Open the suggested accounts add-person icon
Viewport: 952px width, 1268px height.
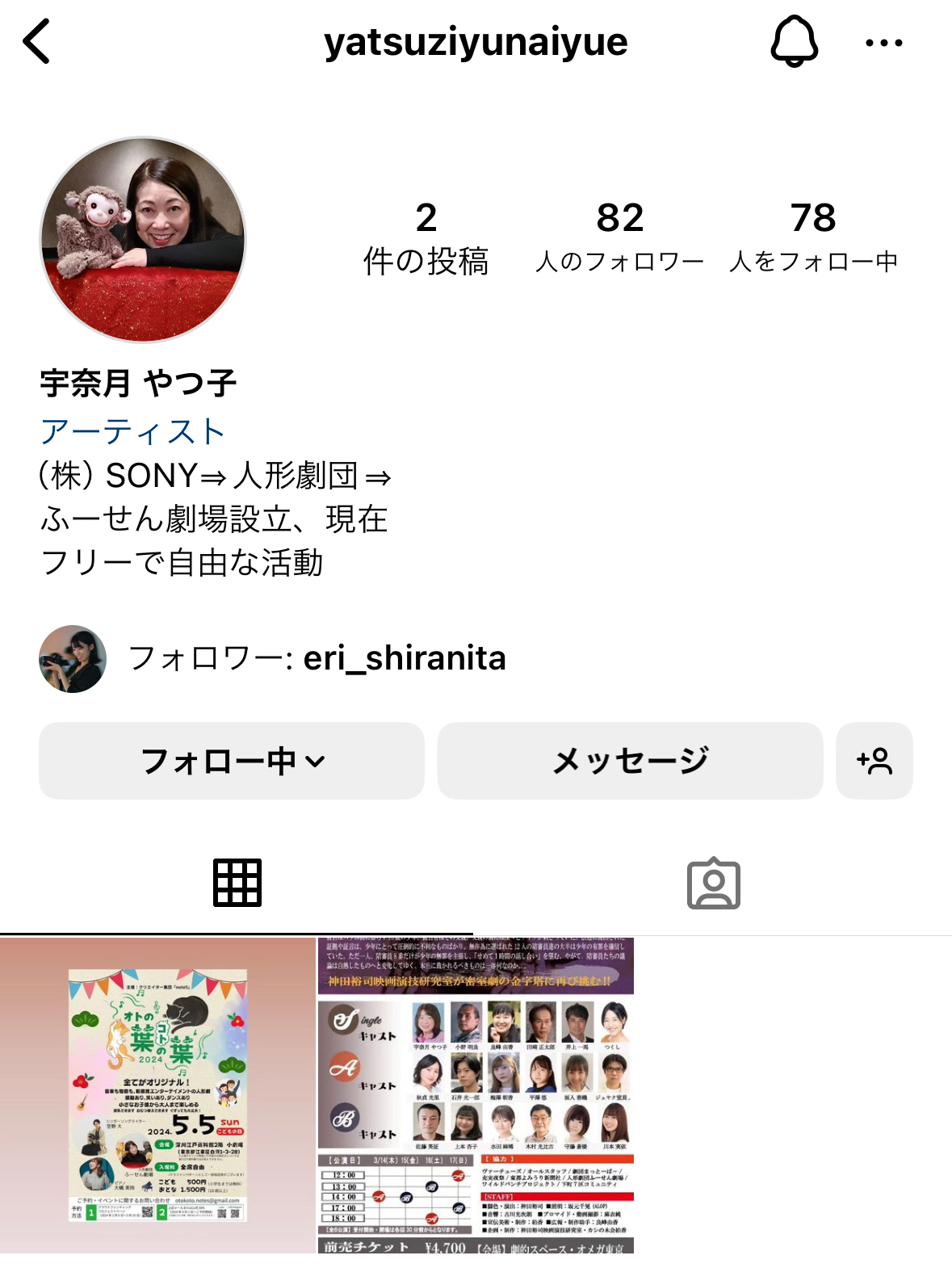[874, 760]
